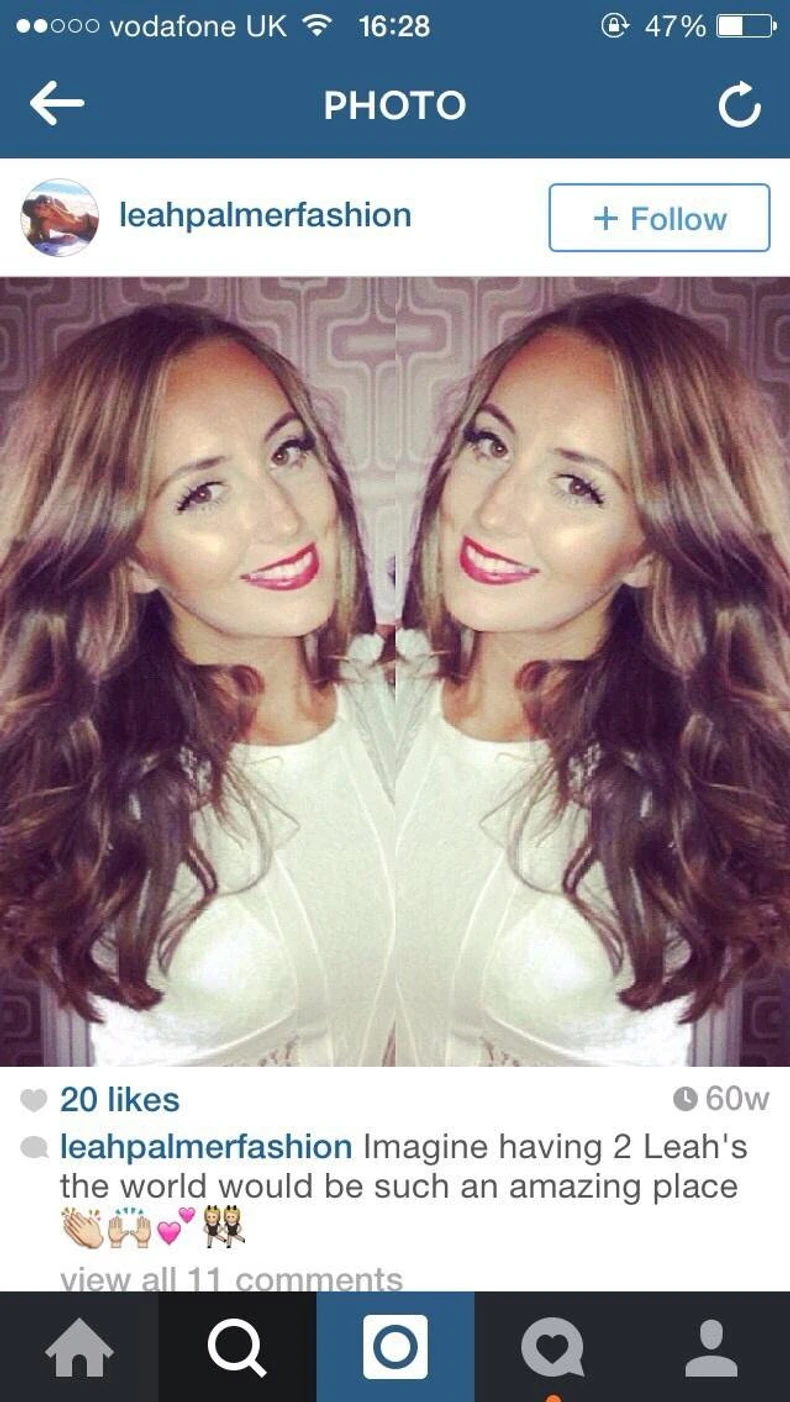Open the camera tab
This screenshot has height=1402, width=790.
pos(395,1347)
